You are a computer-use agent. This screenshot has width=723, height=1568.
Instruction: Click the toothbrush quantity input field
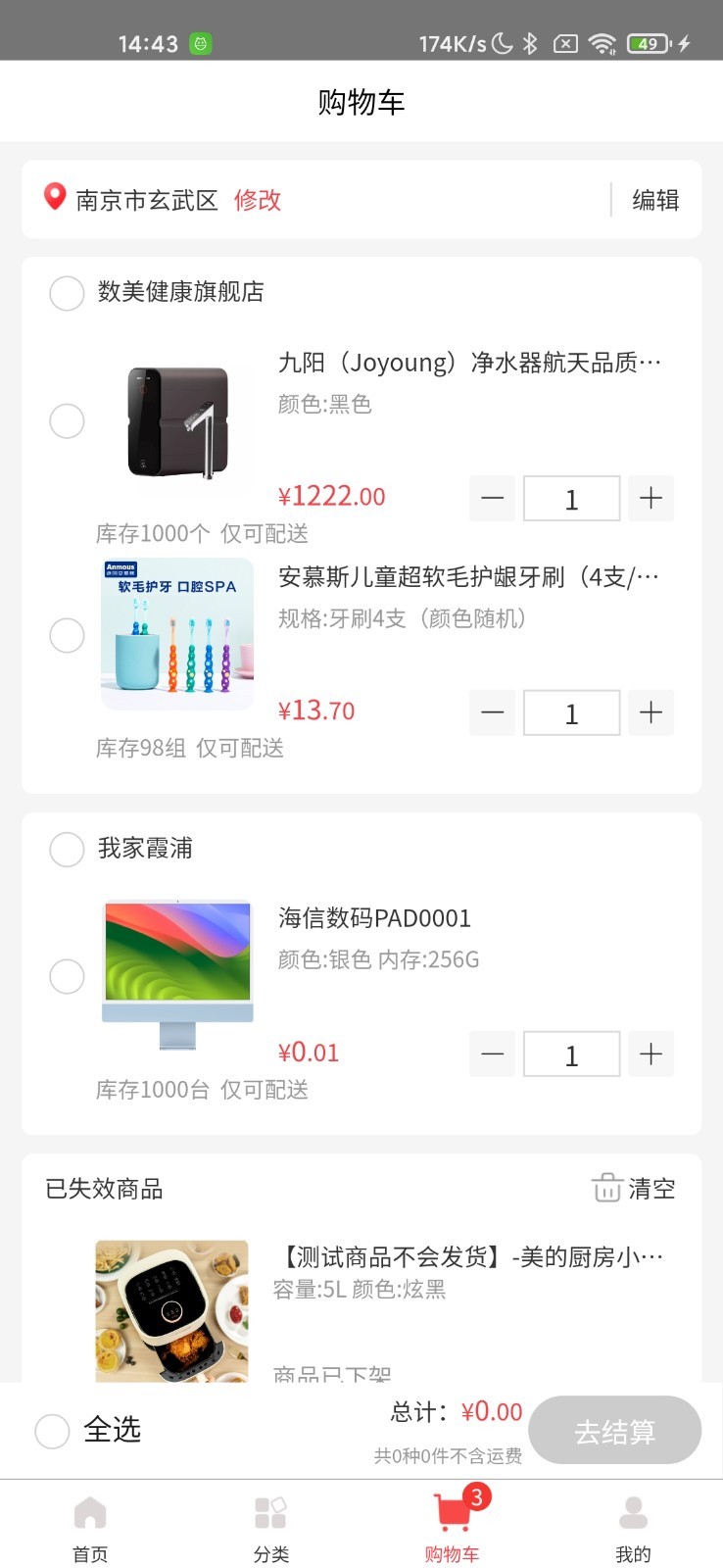point(571,712)
